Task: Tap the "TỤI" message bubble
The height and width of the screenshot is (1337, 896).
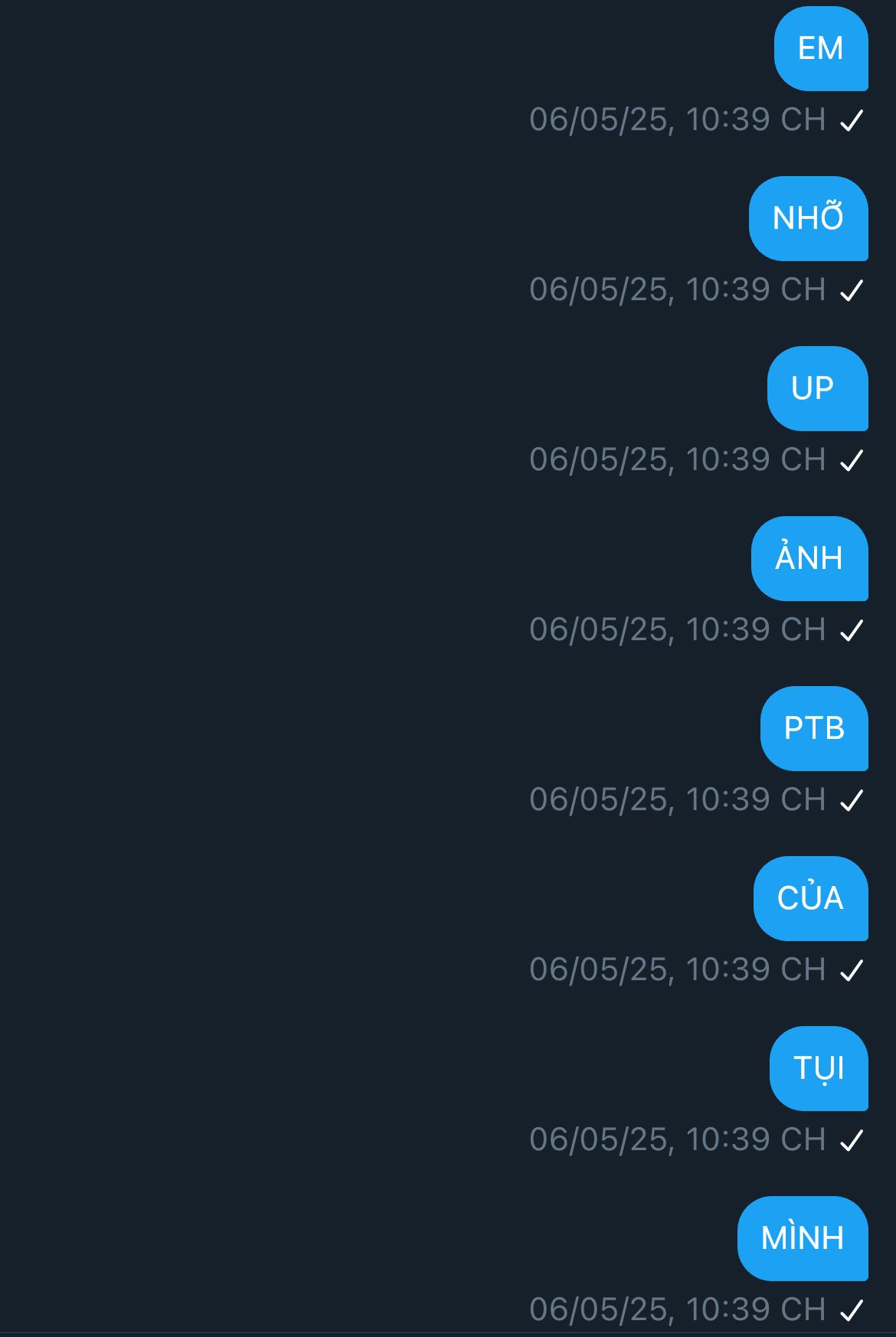Action: click(819, 1068)
